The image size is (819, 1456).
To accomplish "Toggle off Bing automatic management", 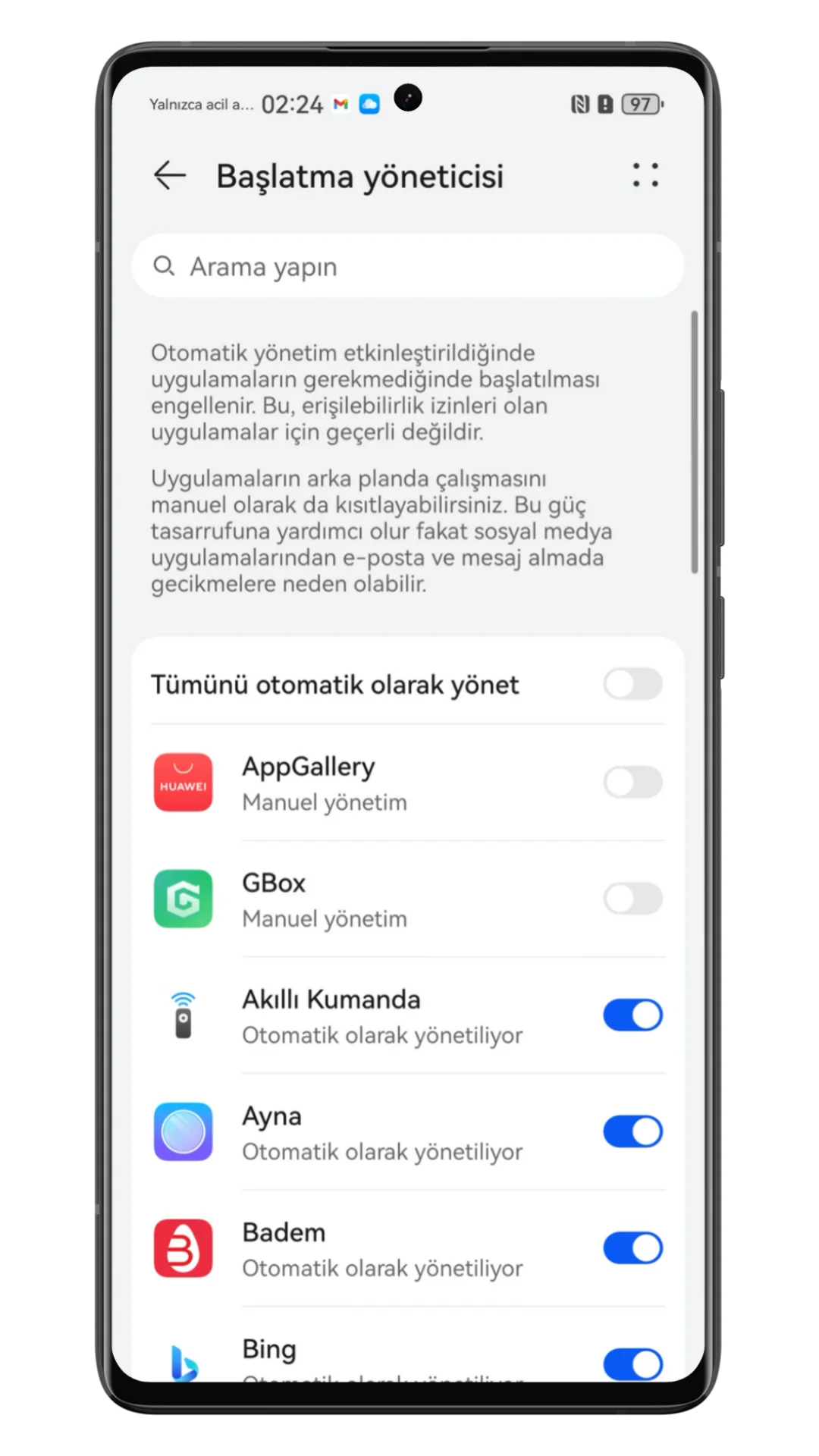I will pos(632,1363).
